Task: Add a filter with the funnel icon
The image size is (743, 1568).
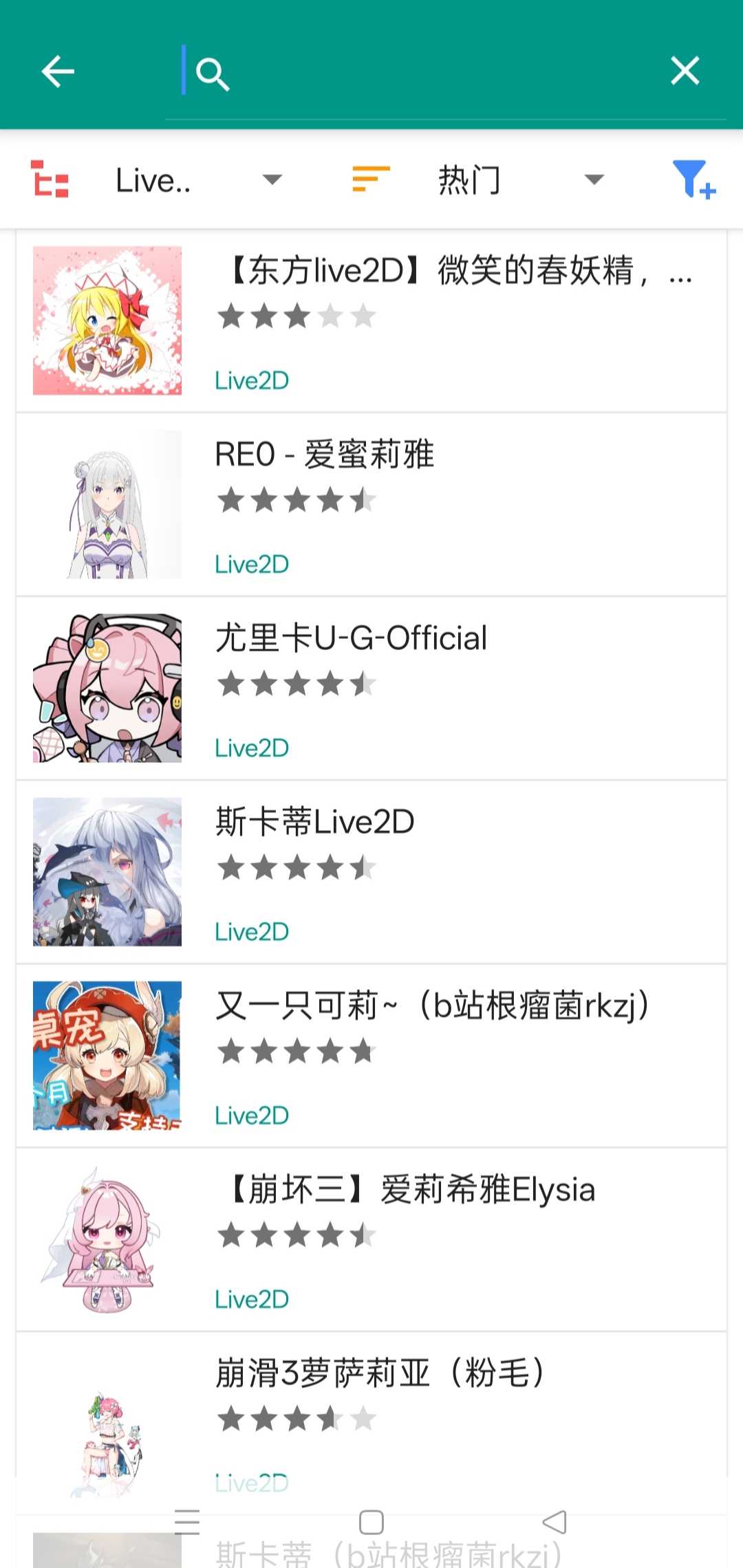Action: click(x=693, y=179)
